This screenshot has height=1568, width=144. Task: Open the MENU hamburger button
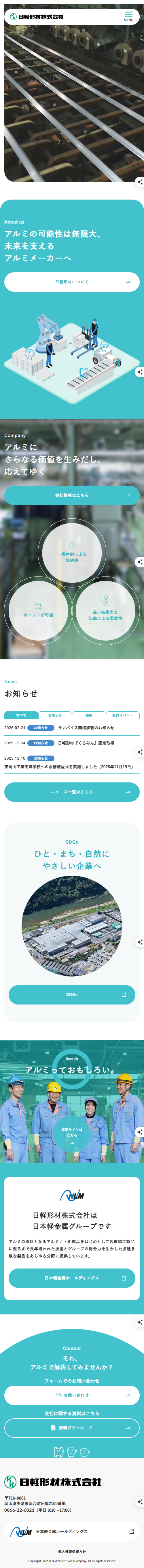pyautogui.click(x=128, y=16)
